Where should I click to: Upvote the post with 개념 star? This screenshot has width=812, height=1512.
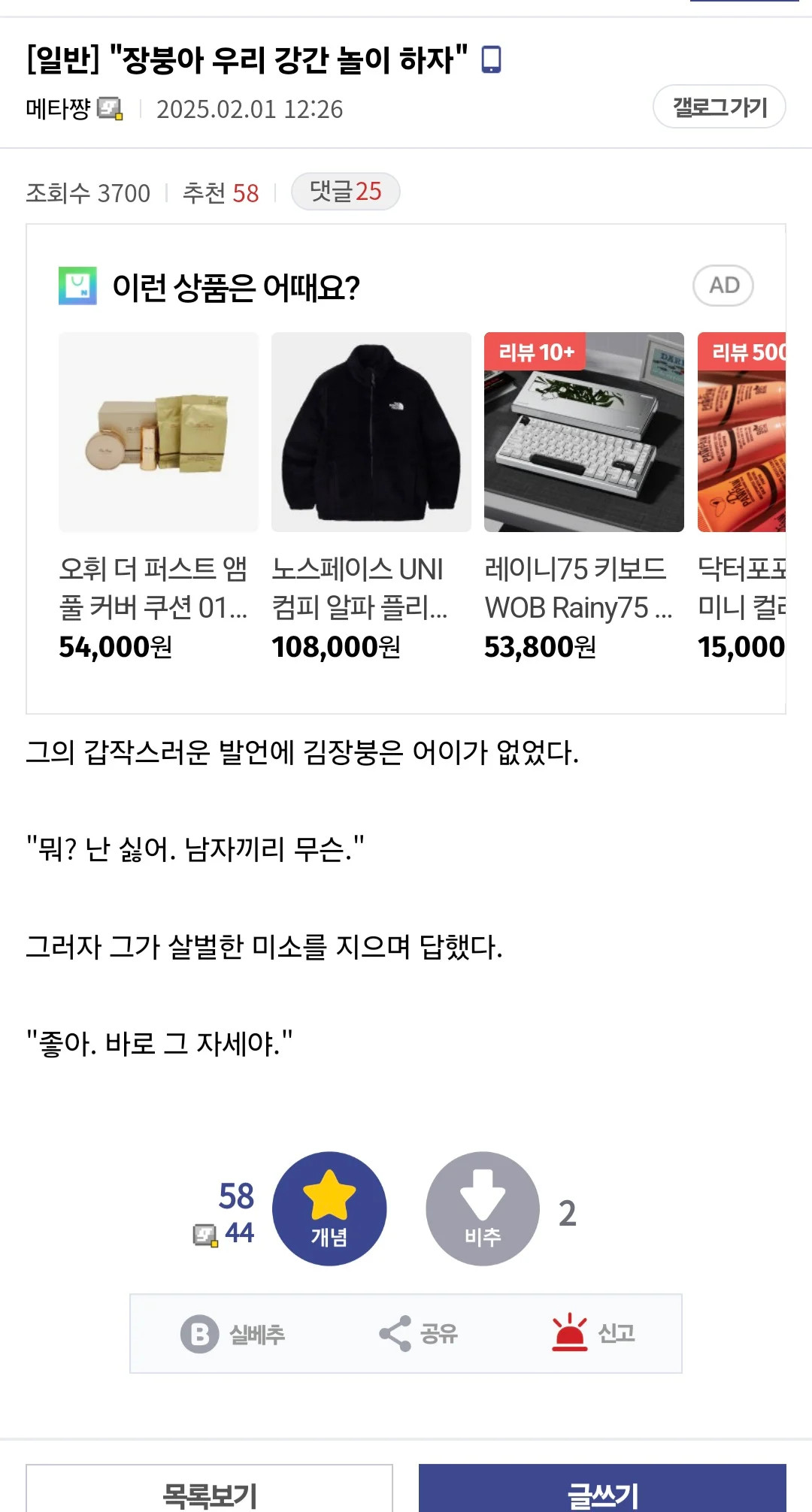[329, 1208]
